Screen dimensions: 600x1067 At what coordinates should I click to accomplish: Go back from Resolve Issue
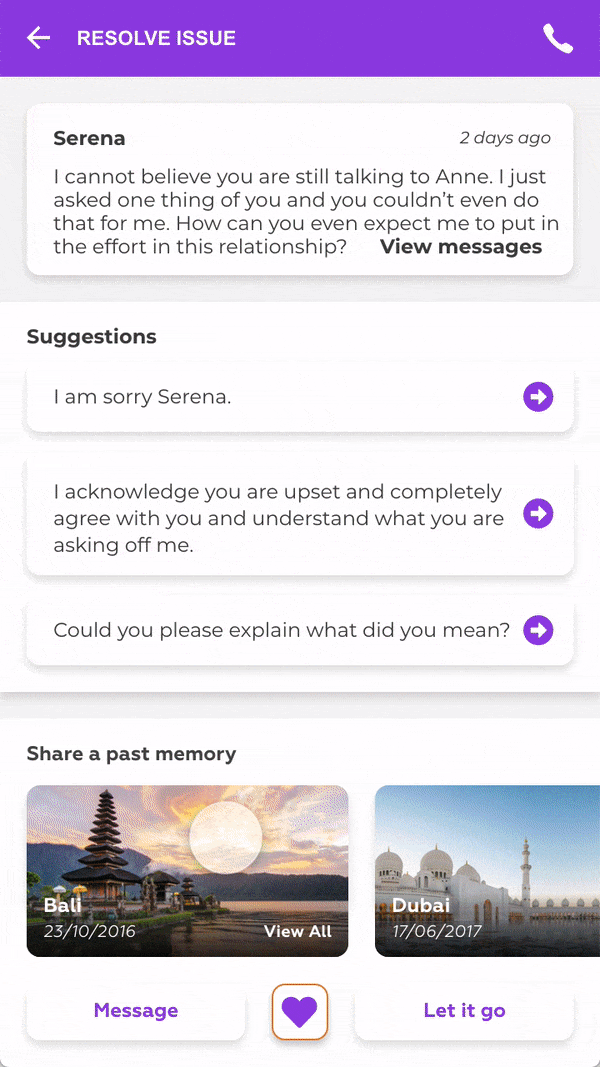tap(39, 38)
